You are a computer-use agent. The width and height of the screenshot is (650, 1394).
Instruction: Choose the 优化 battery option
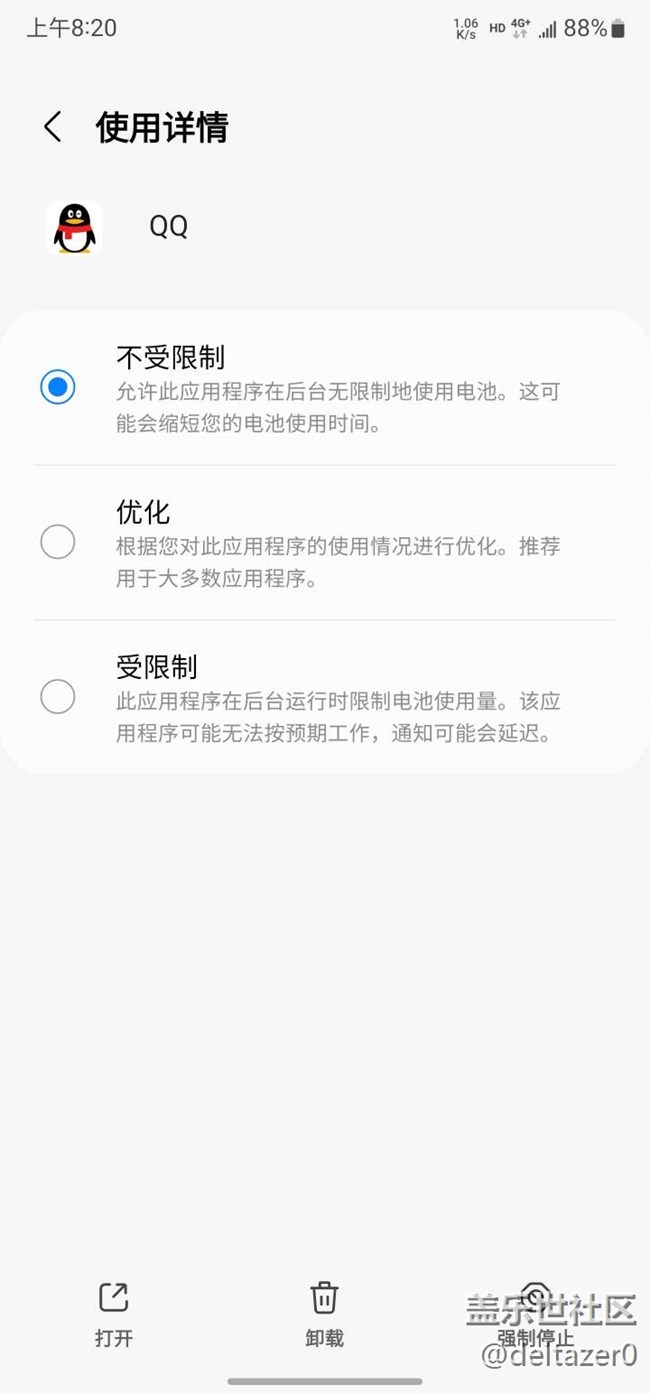pos(325,543)
